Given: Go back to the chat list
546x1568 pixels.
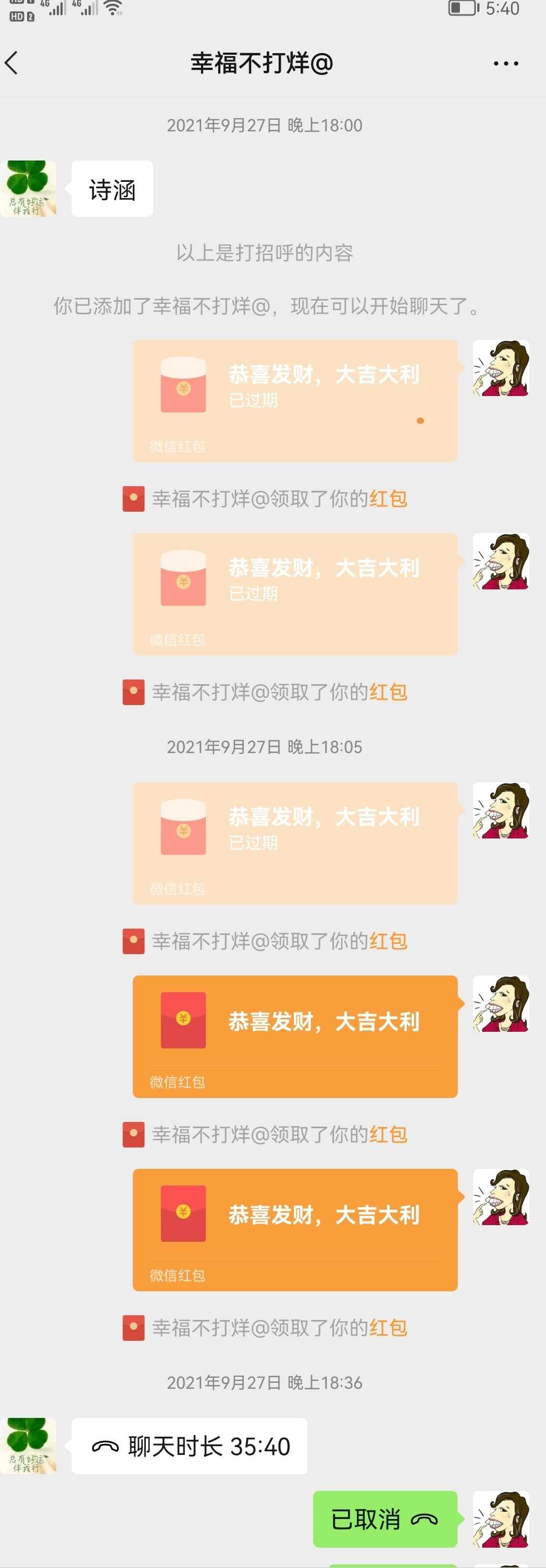Looking at the screenshot, I should coord(12,63).
